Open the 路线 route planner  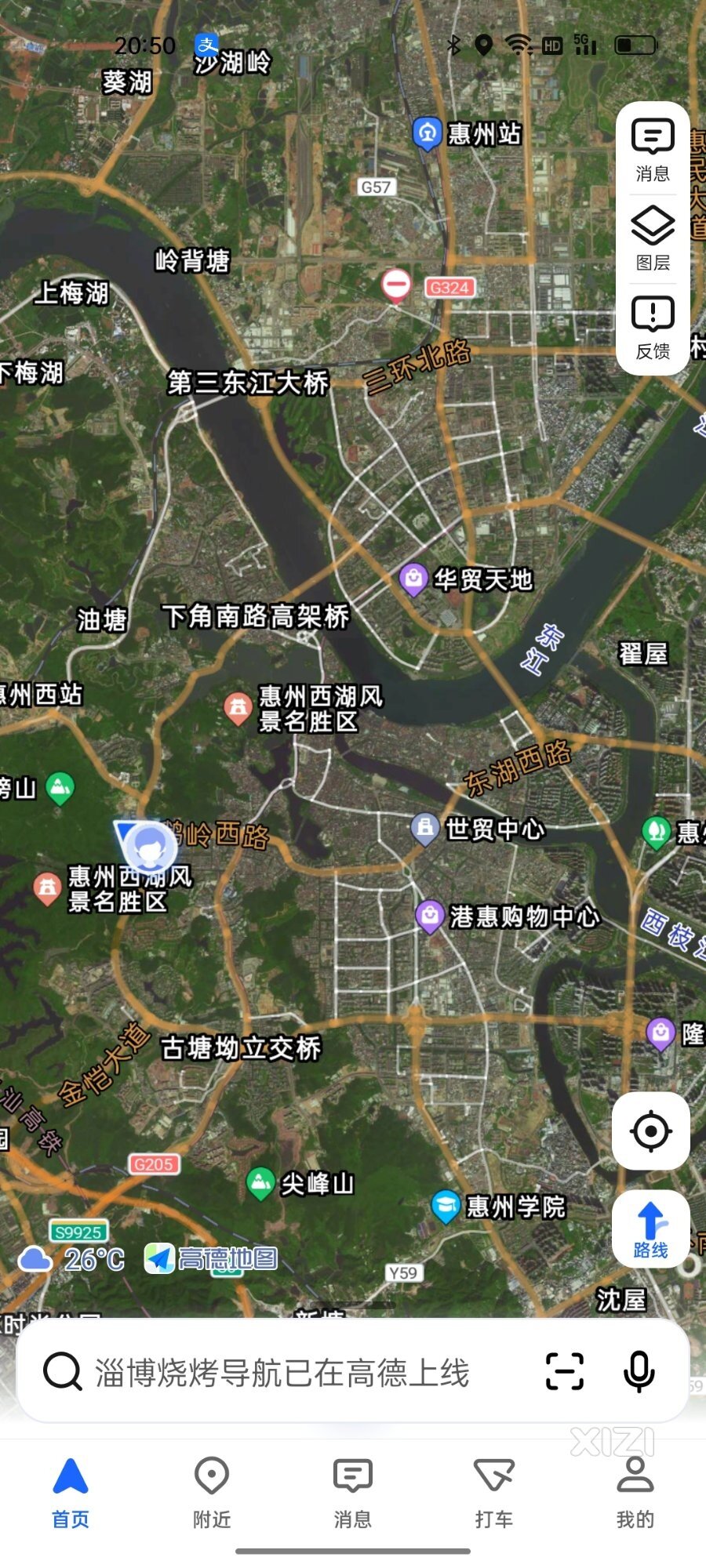click(x=651, y=1229)
